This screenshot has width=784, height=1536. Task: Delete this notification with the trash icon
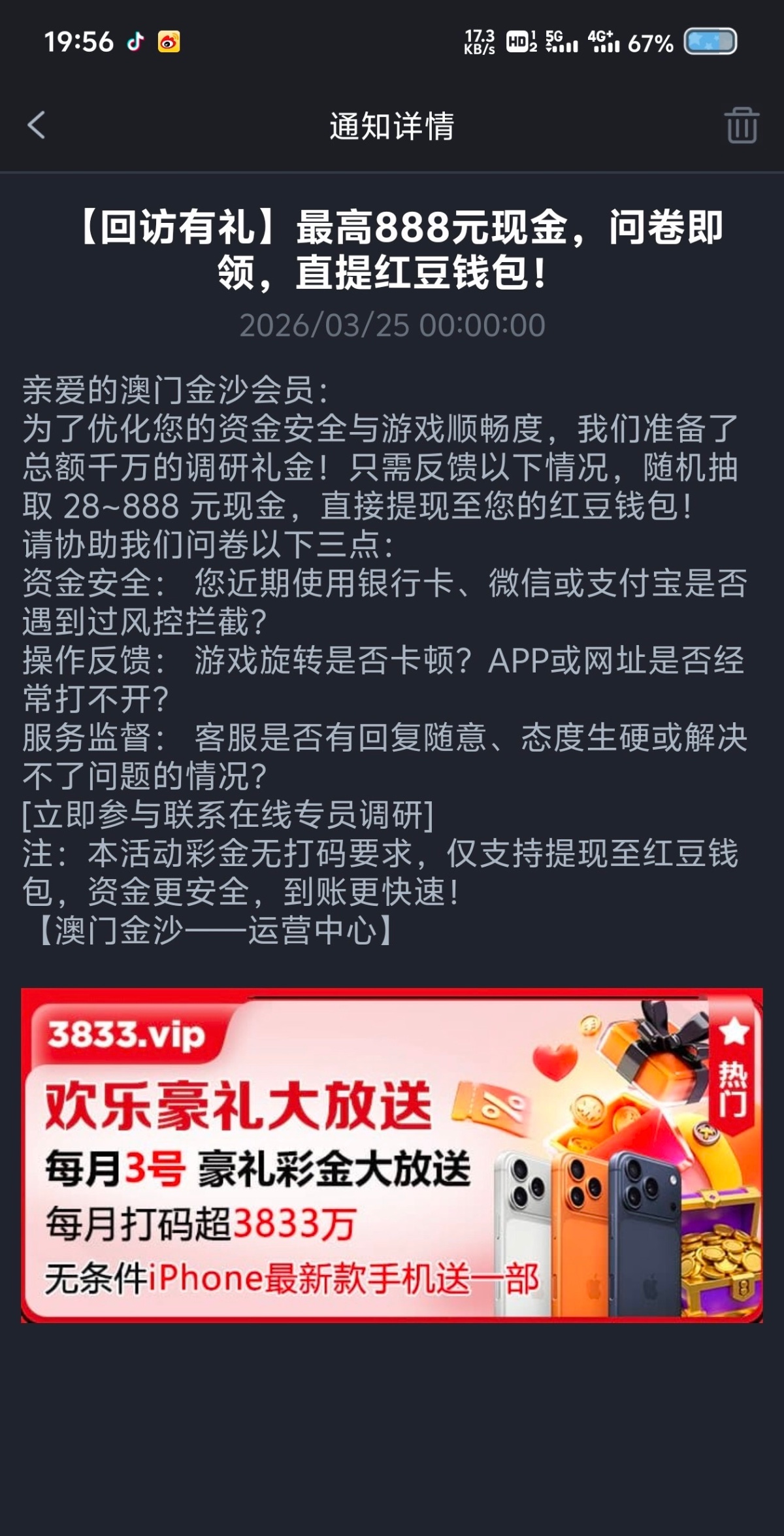click(741, 125)
